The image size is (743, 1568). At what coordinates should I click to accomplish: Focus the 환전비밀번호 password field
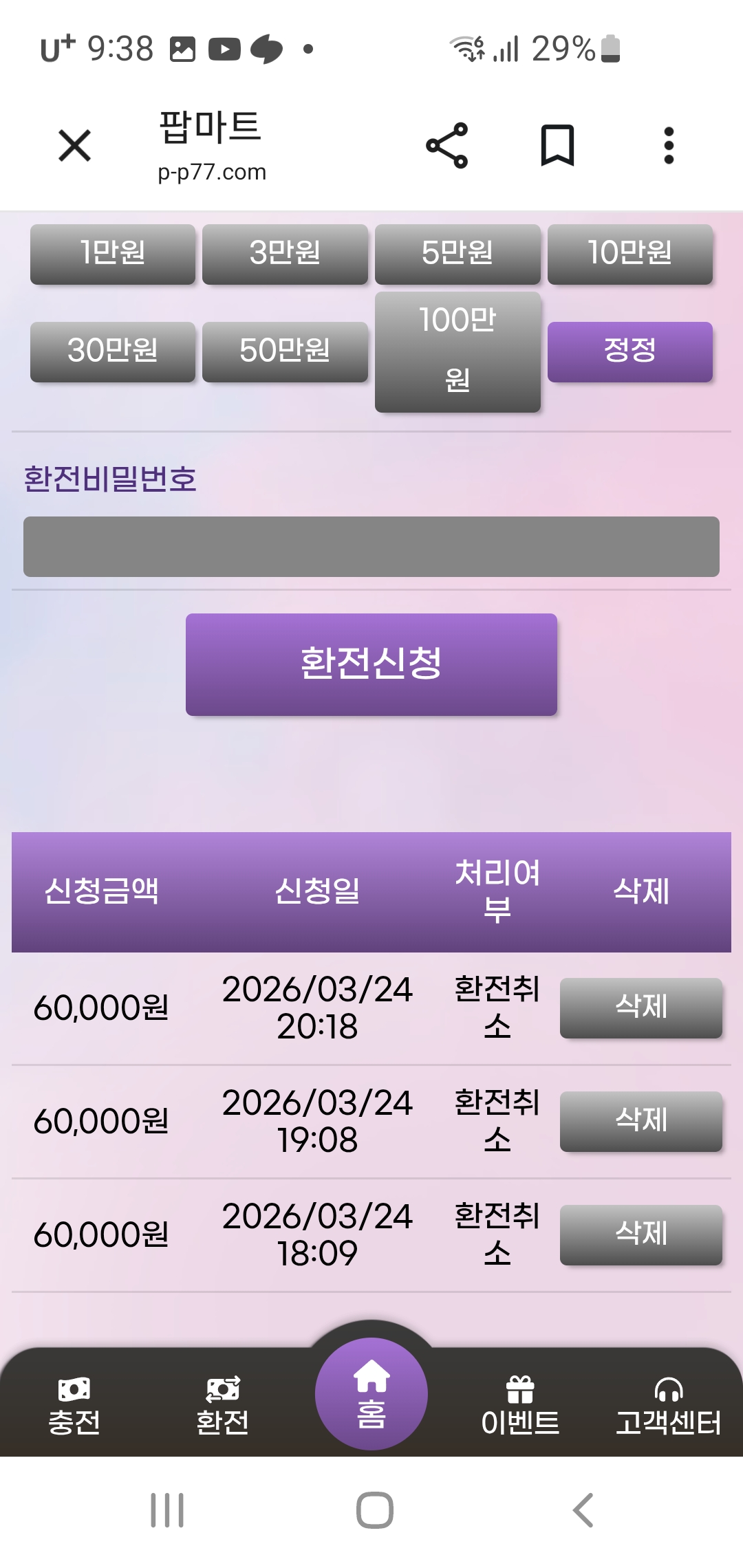[371, 547]
